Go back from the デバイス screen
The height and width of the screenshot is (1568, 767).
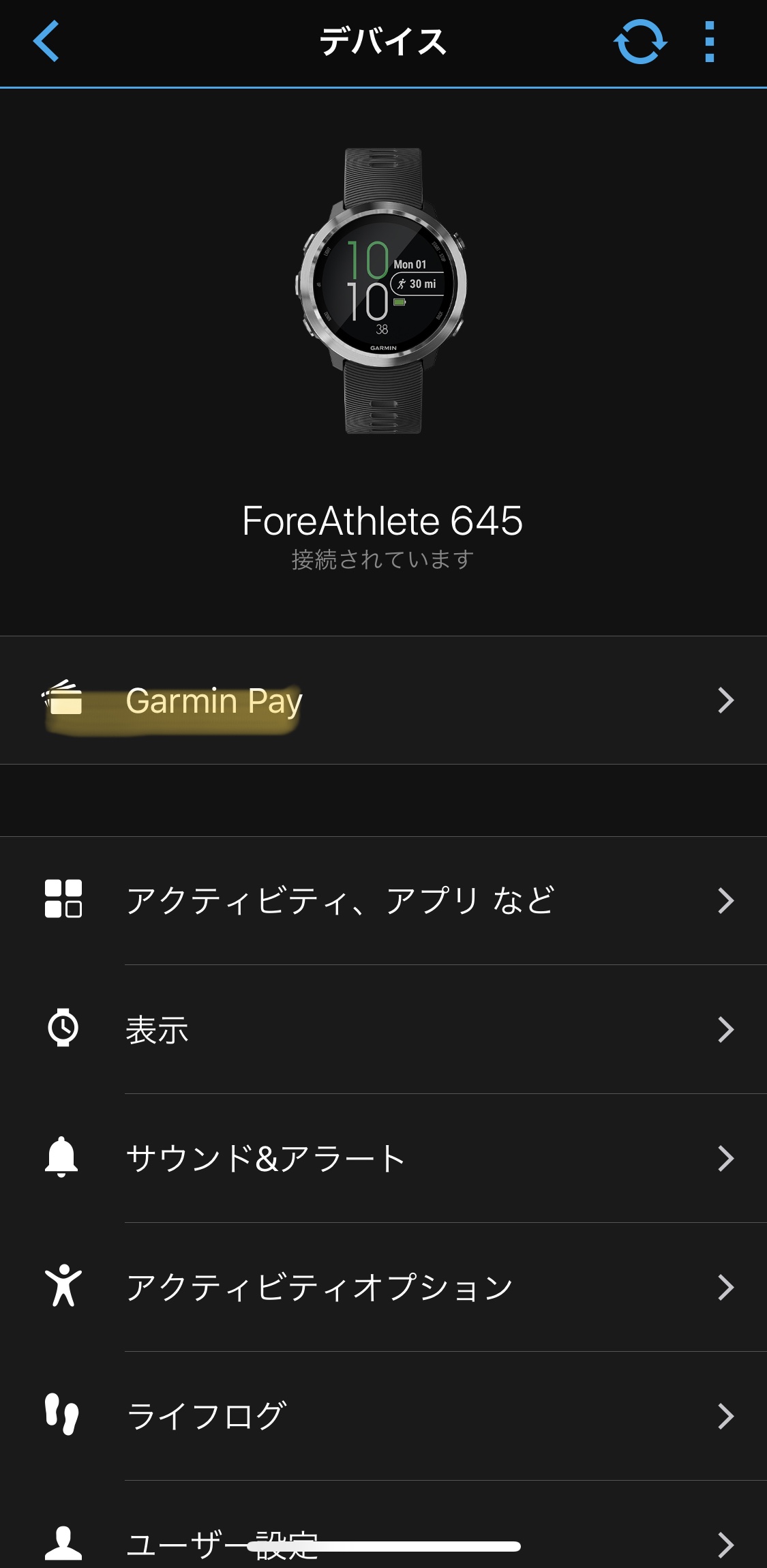coord(46,42)
